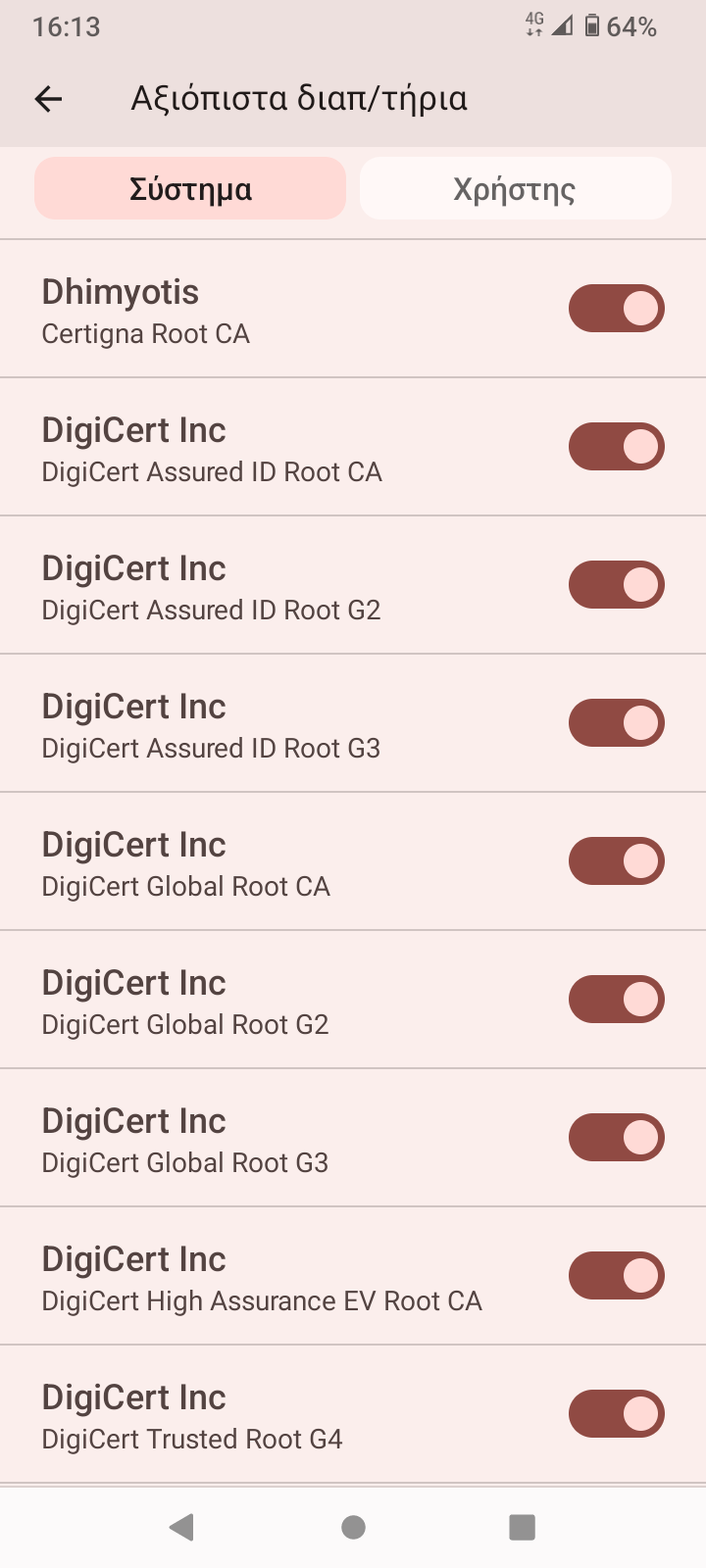
Task: Disable the Certigna Root CA toggle
Action: [617, 309]
